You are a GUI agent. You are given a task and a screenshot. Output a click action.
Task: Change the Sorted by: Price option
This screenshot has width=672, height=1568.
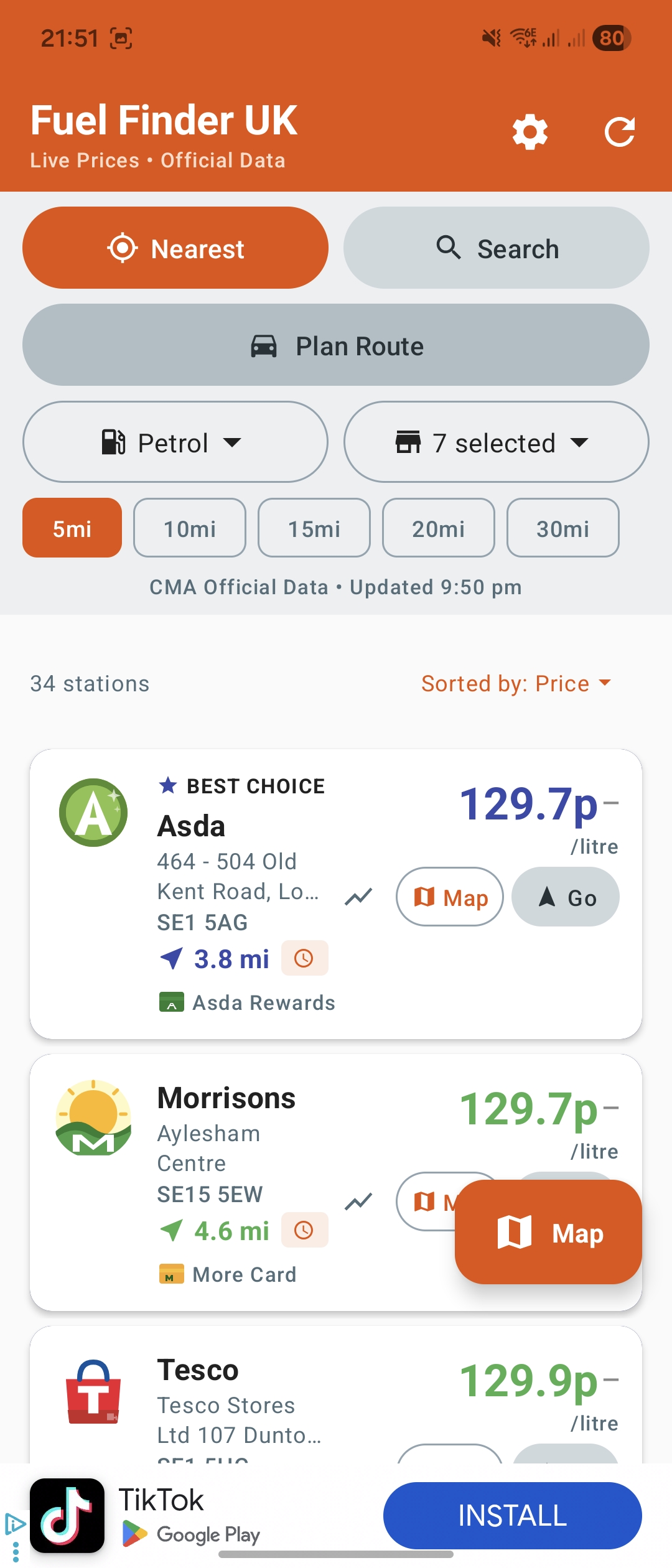pyautogui.click(x=516, y=683)
